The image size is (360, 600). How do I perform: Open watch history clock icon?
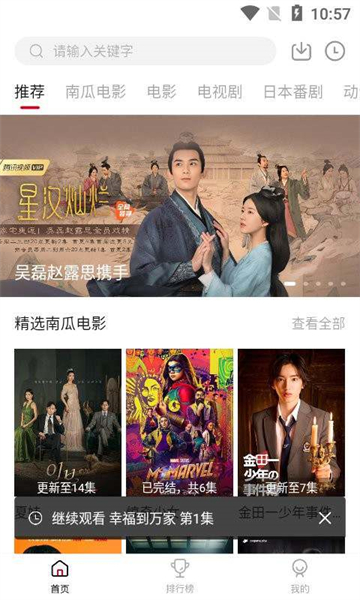point(335,51)
